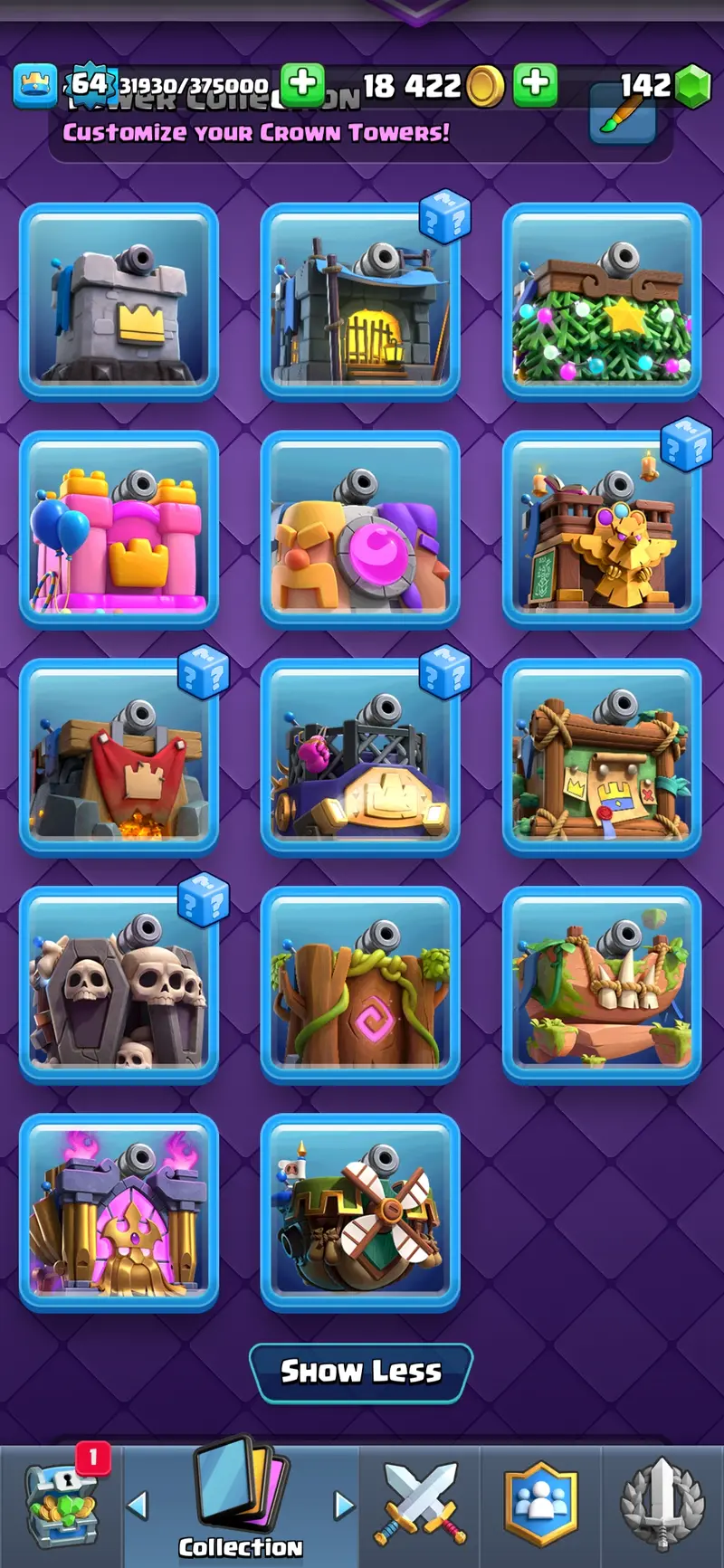Add more gold with the plus button
Viewport: 724px width, 1568px height.
pyautogui.click(x=535, y=85)
